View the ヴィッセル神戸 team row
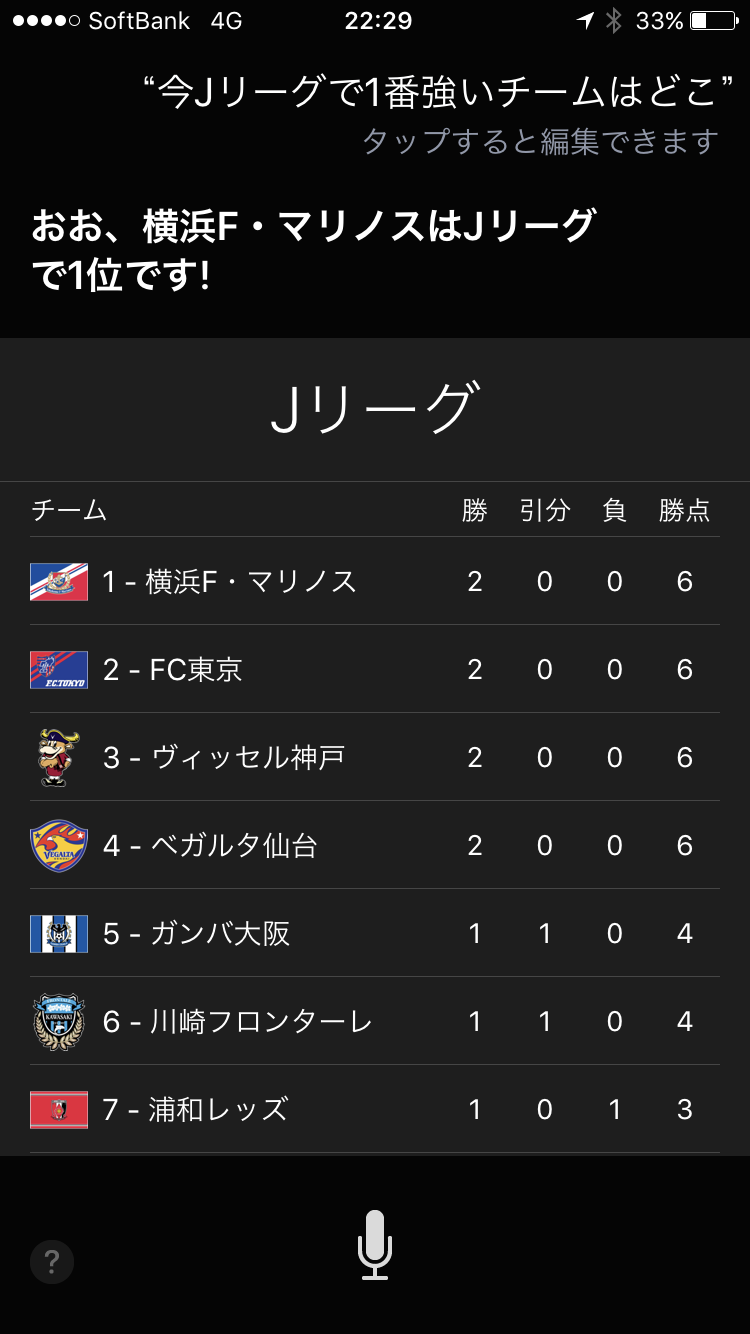 click(x=375, y=757)
